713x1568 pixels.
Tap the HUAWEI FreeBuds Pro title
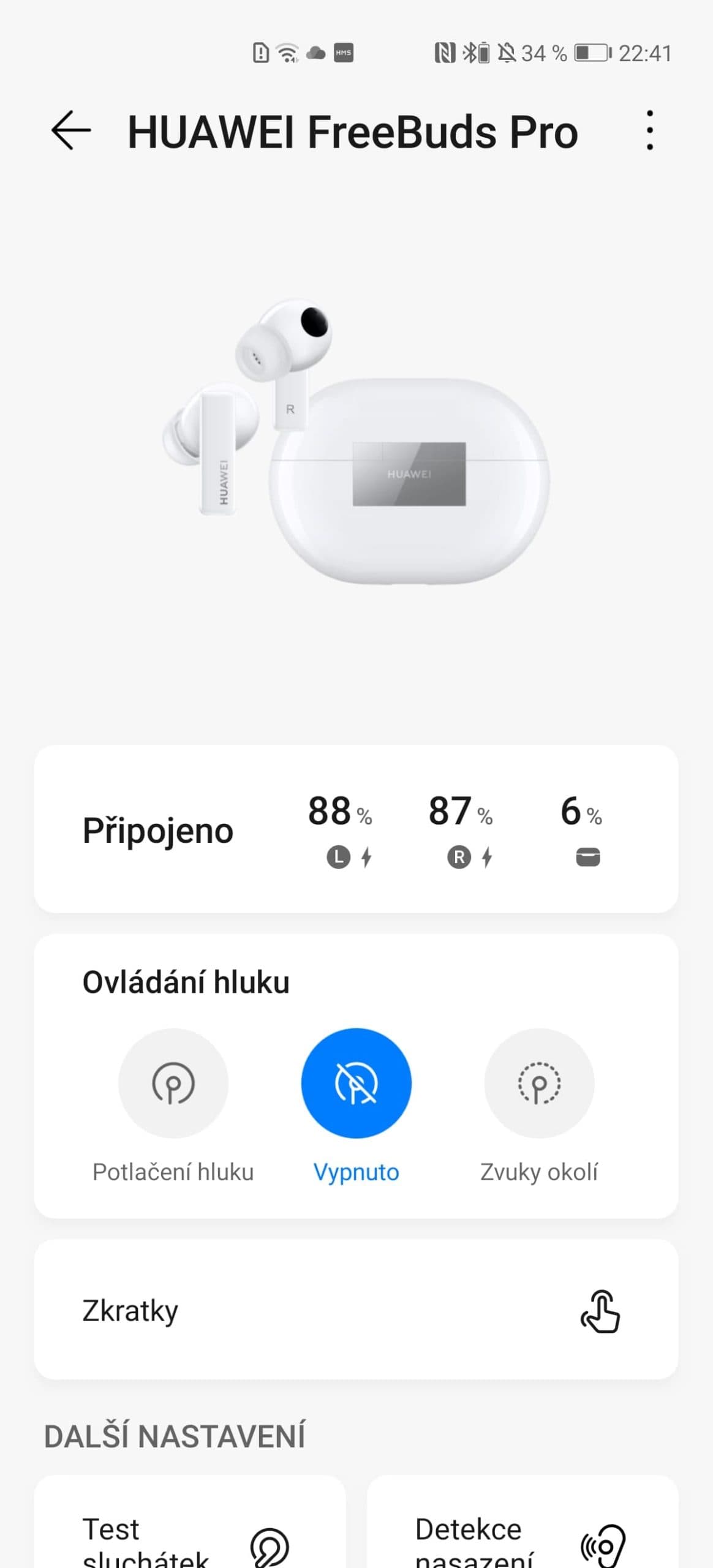[x=353, y=130]
